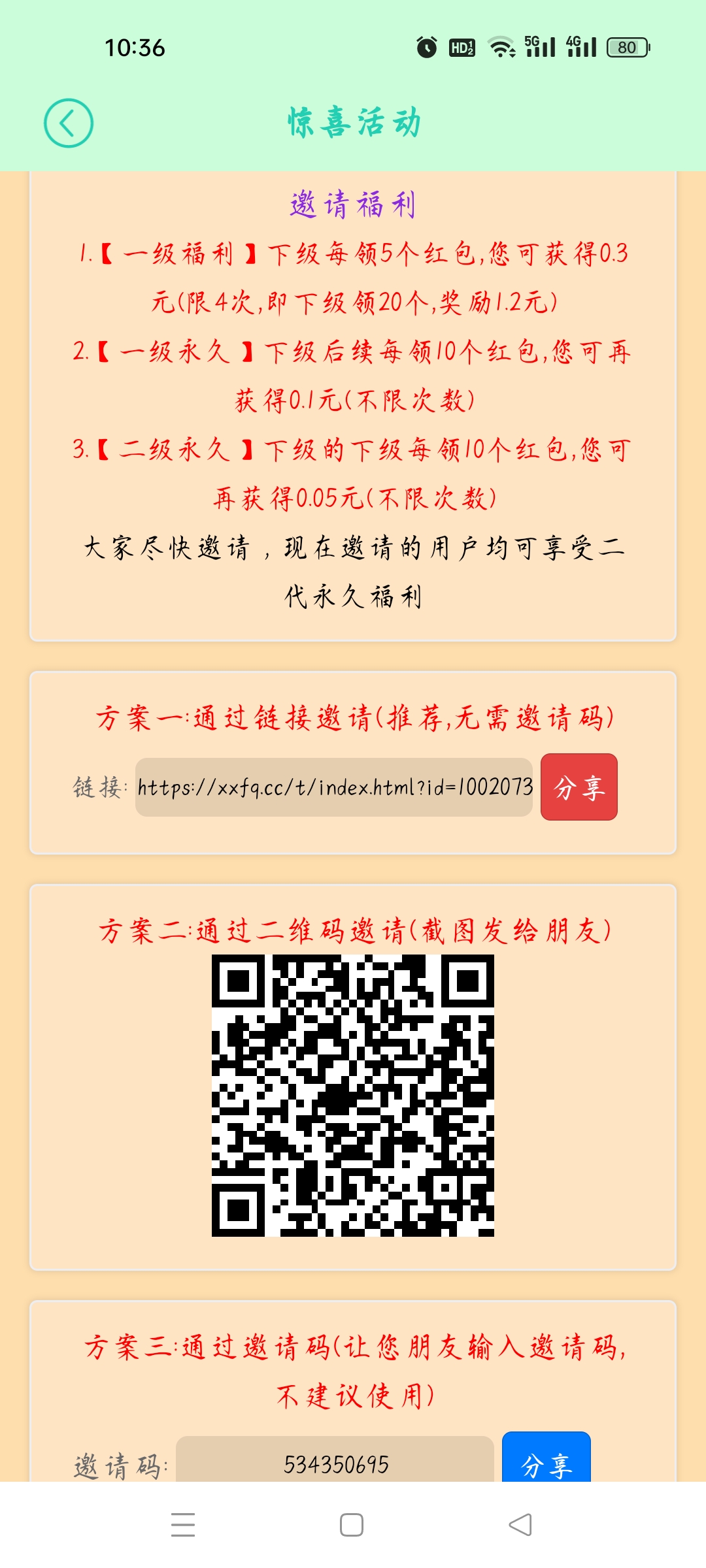706x1568 pixels.
Task: Open recent apps from the navigation bar
Action: 183,1524
